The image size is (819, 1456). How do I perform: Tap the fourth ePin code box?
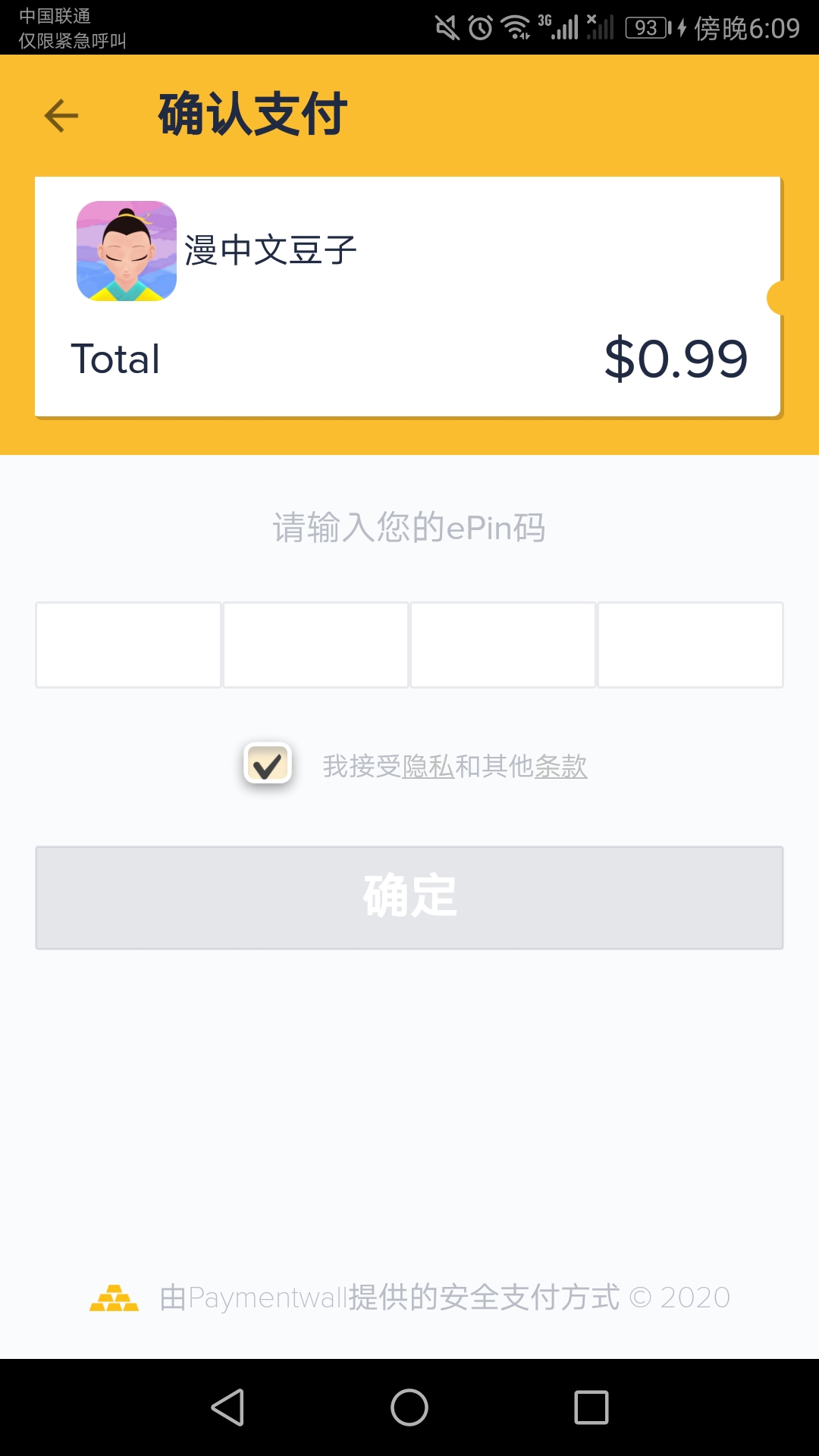(x=690, y=645)
